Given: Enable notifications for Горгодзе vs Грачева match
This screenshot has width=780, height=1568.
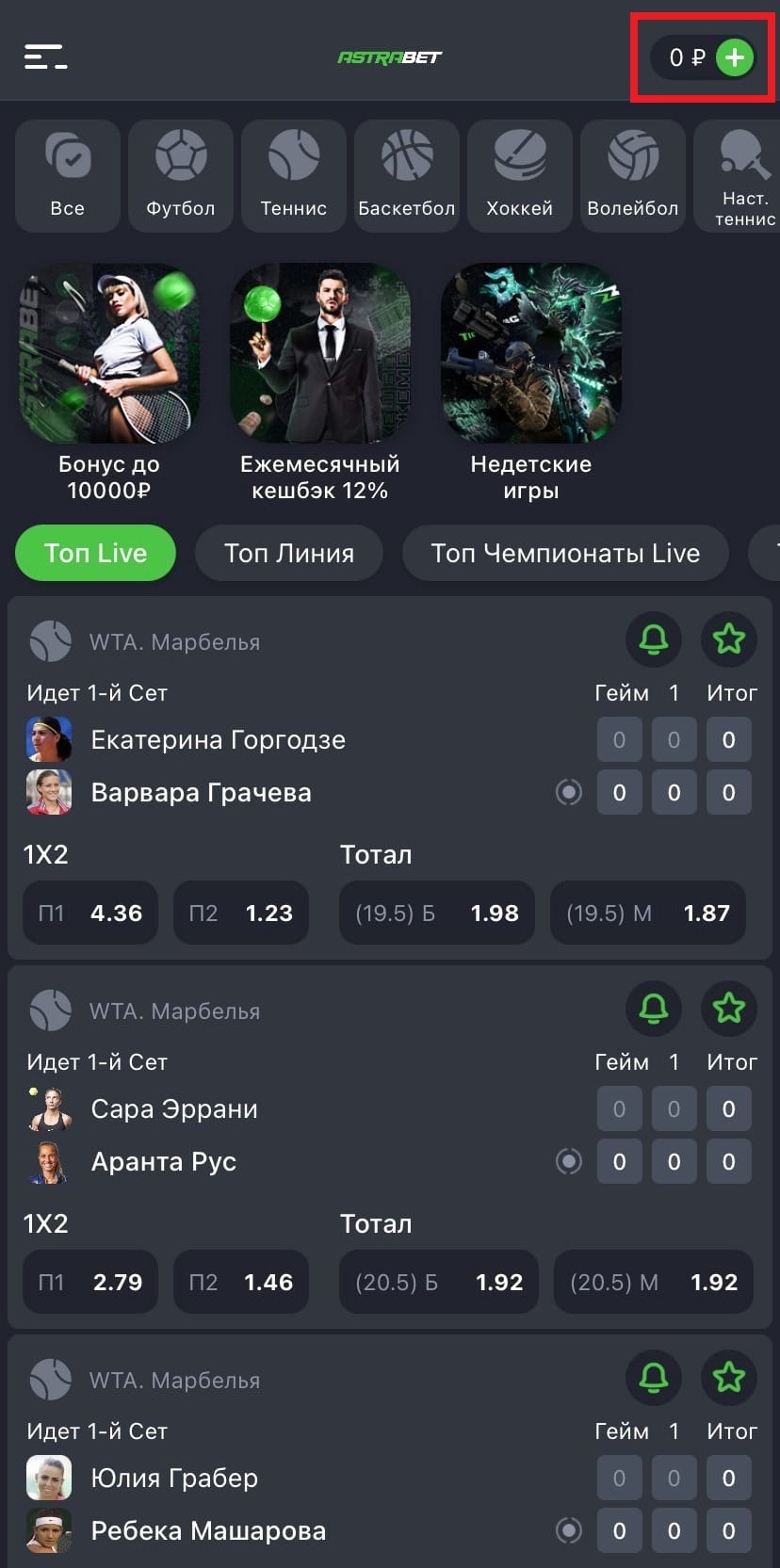Looking at the screenshot, I should tap(654, 639).
